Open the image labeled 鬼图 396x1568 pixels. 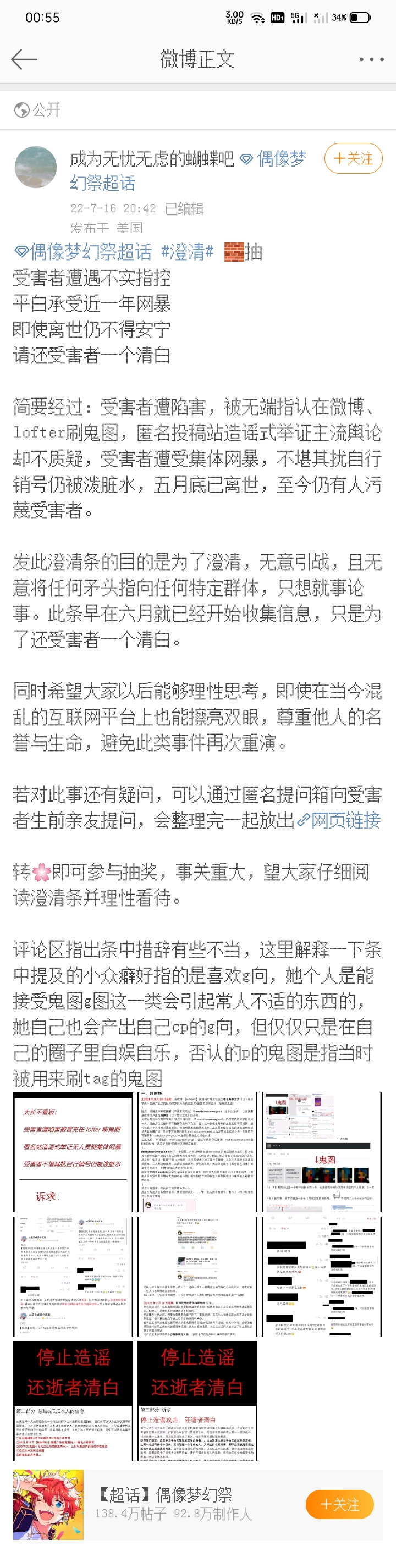tap(322, 1152)
